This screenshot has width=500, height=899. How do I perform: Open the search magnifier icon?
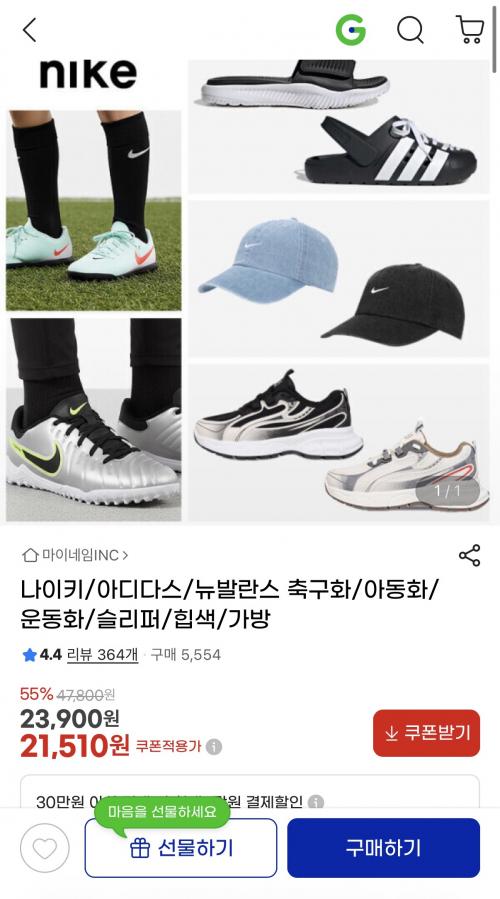[x=411, y=30]
